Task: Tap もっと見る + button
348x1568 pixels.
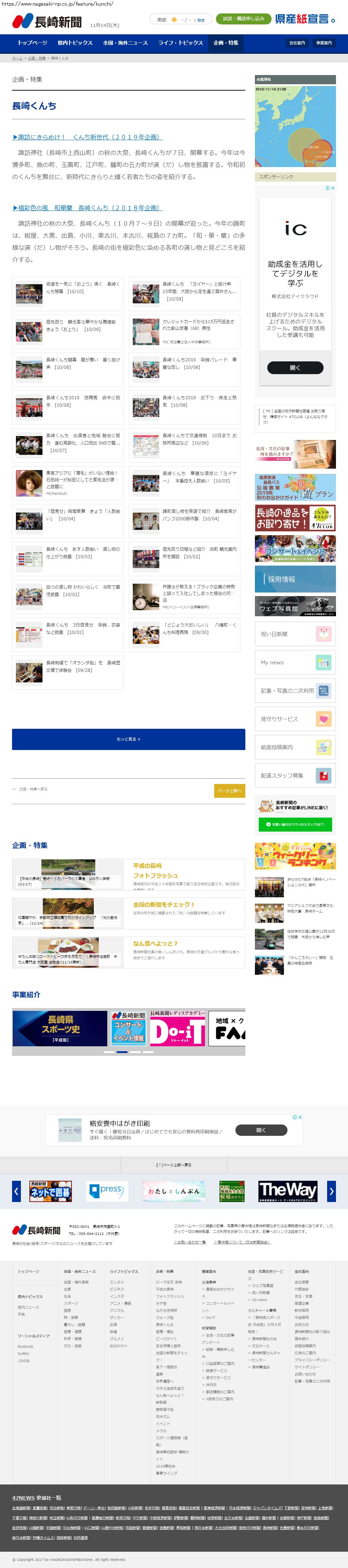Action: (129, 739)
